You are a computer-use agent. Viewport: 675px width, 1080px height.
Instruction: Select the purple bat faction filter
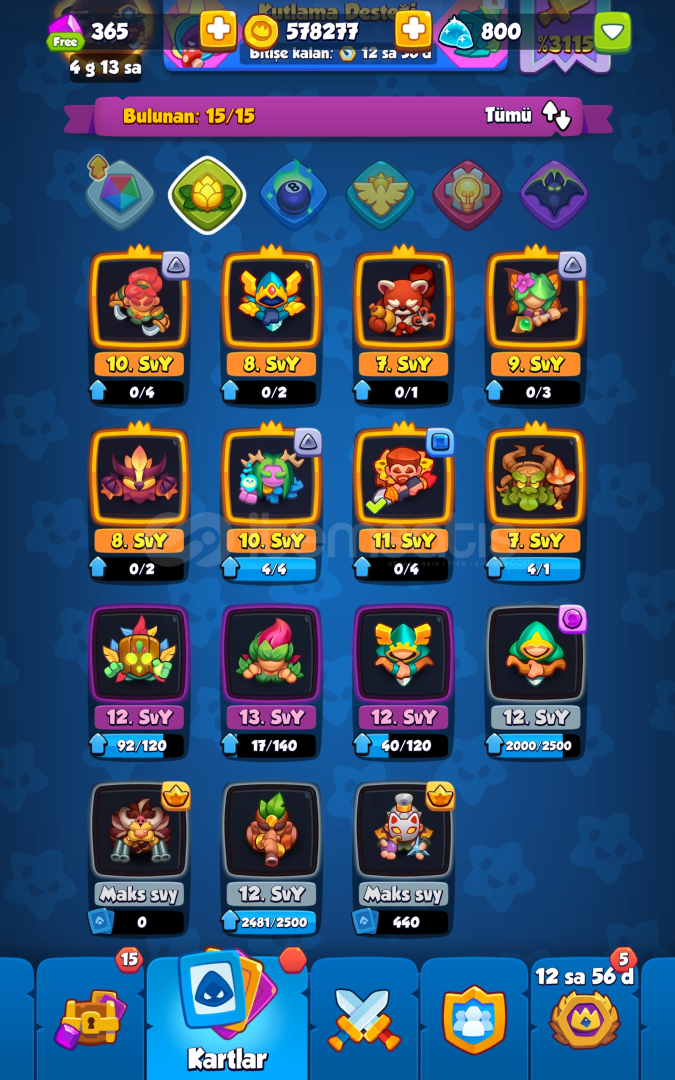(554, 195)
